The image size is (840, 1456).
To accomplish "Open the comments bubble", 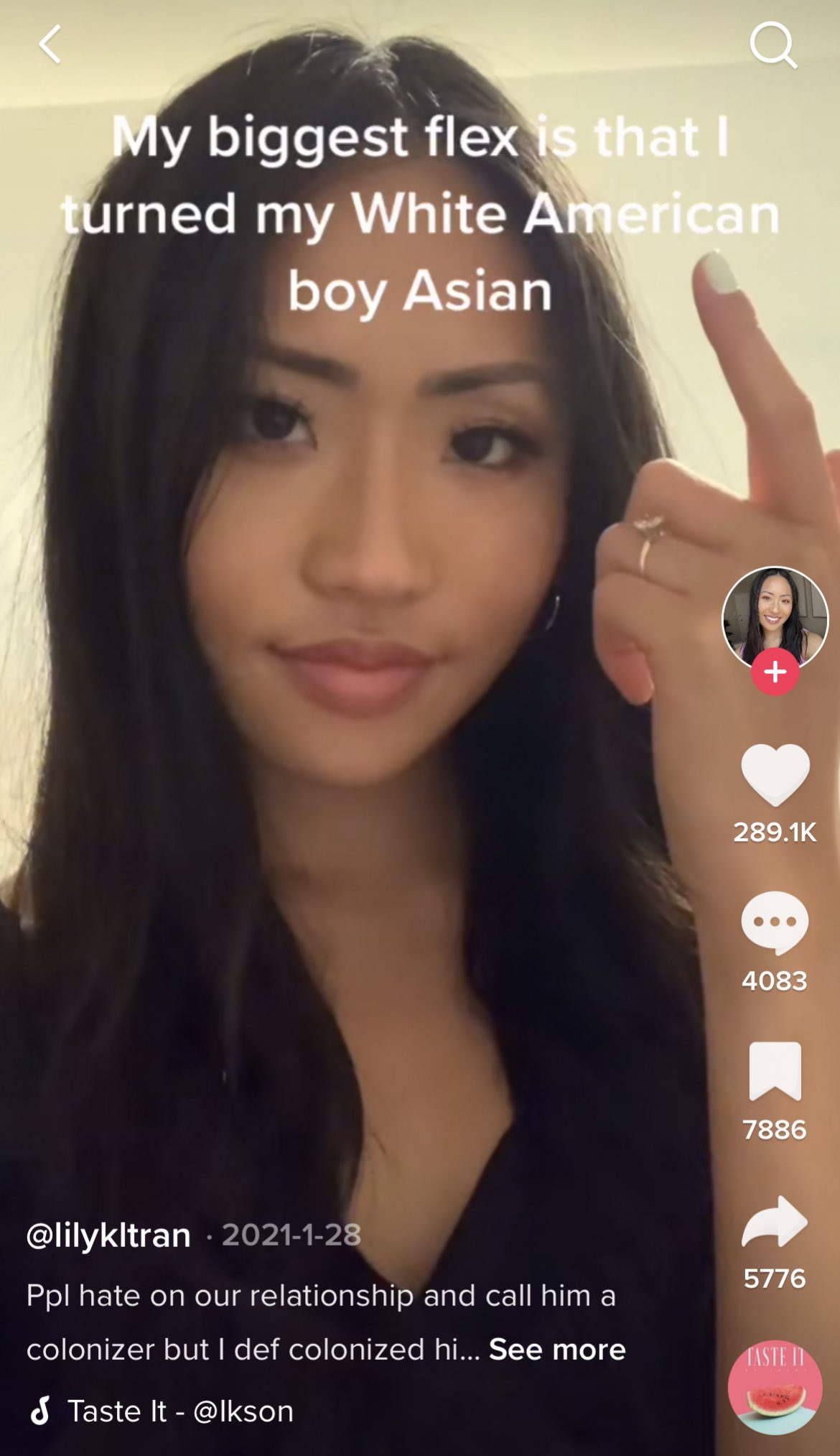I will pyautogui.click(x=775, y=922).
